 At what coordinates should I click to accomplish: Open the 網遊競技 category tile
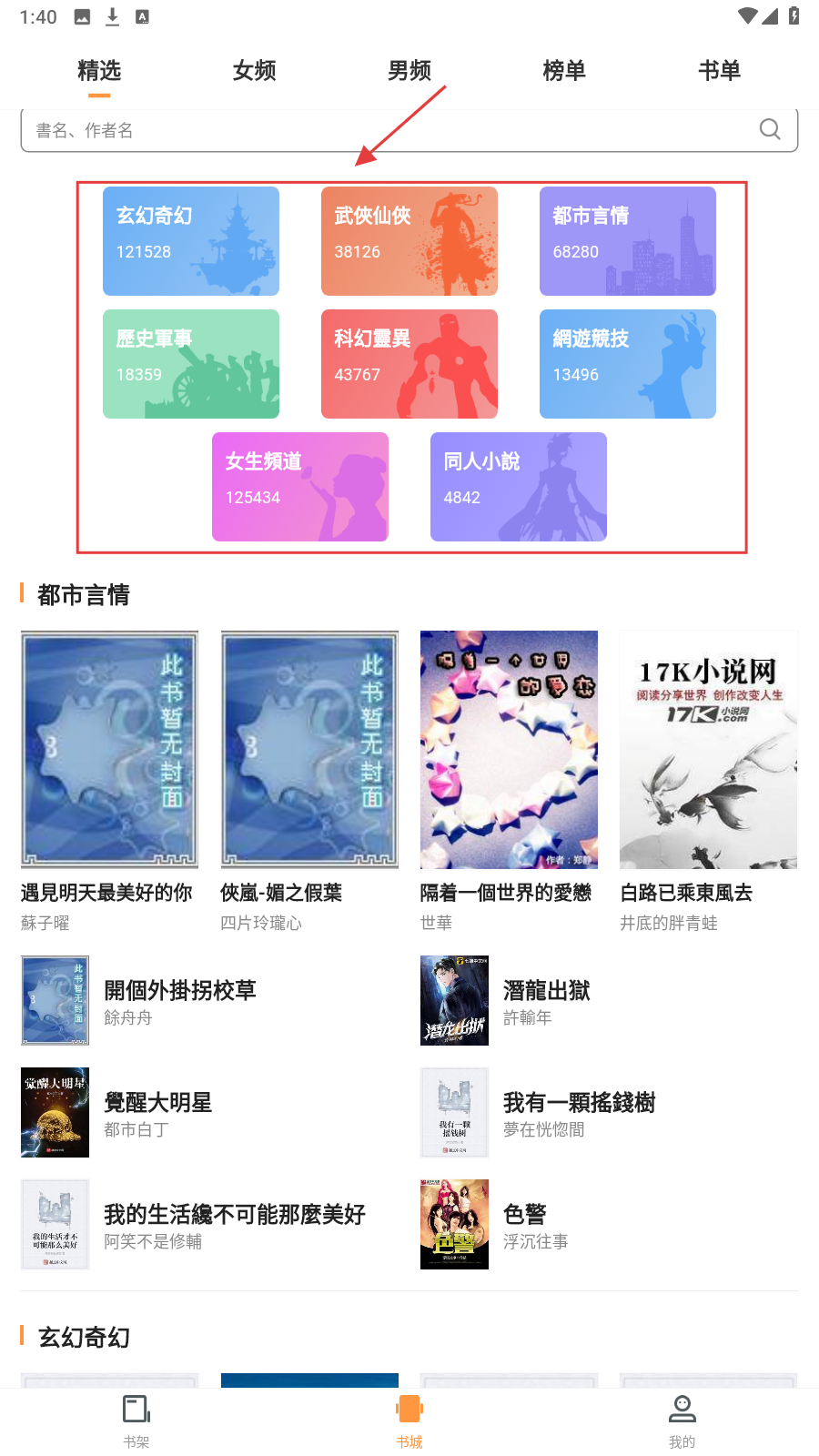coord(628,364)
